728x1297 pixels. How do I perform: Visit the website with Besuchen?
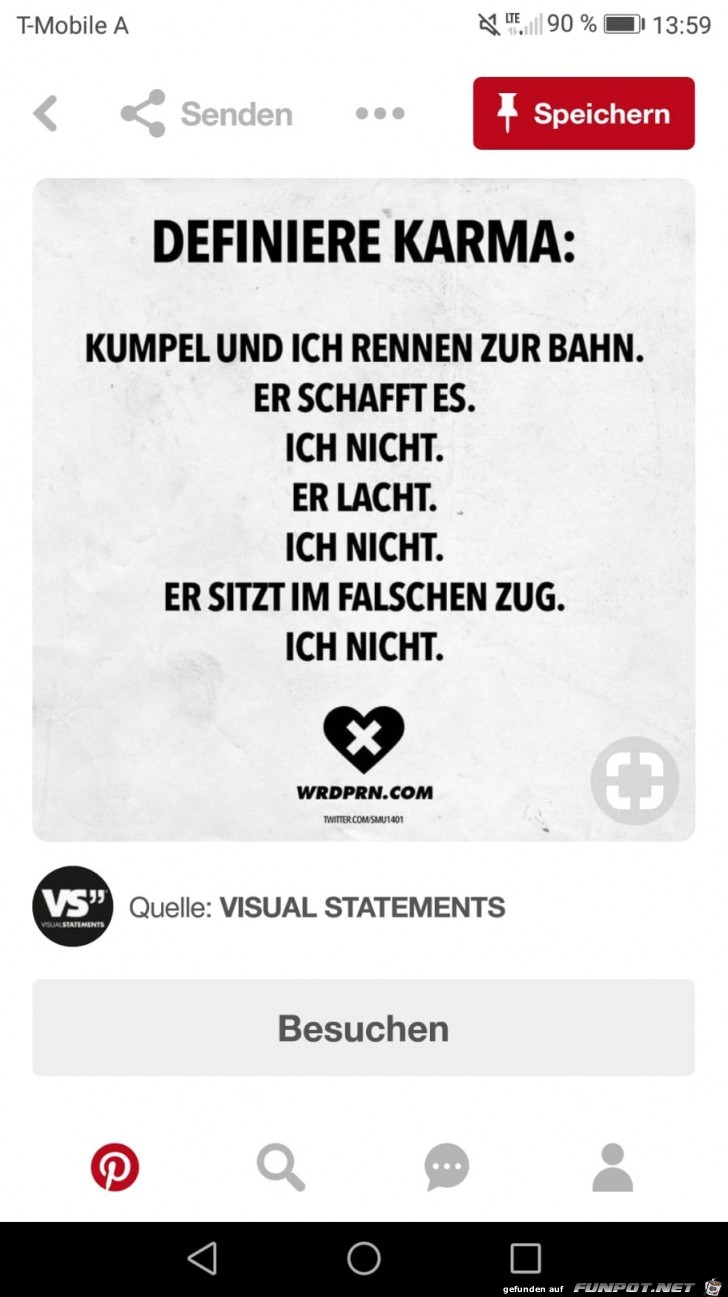pos(363,1028)
